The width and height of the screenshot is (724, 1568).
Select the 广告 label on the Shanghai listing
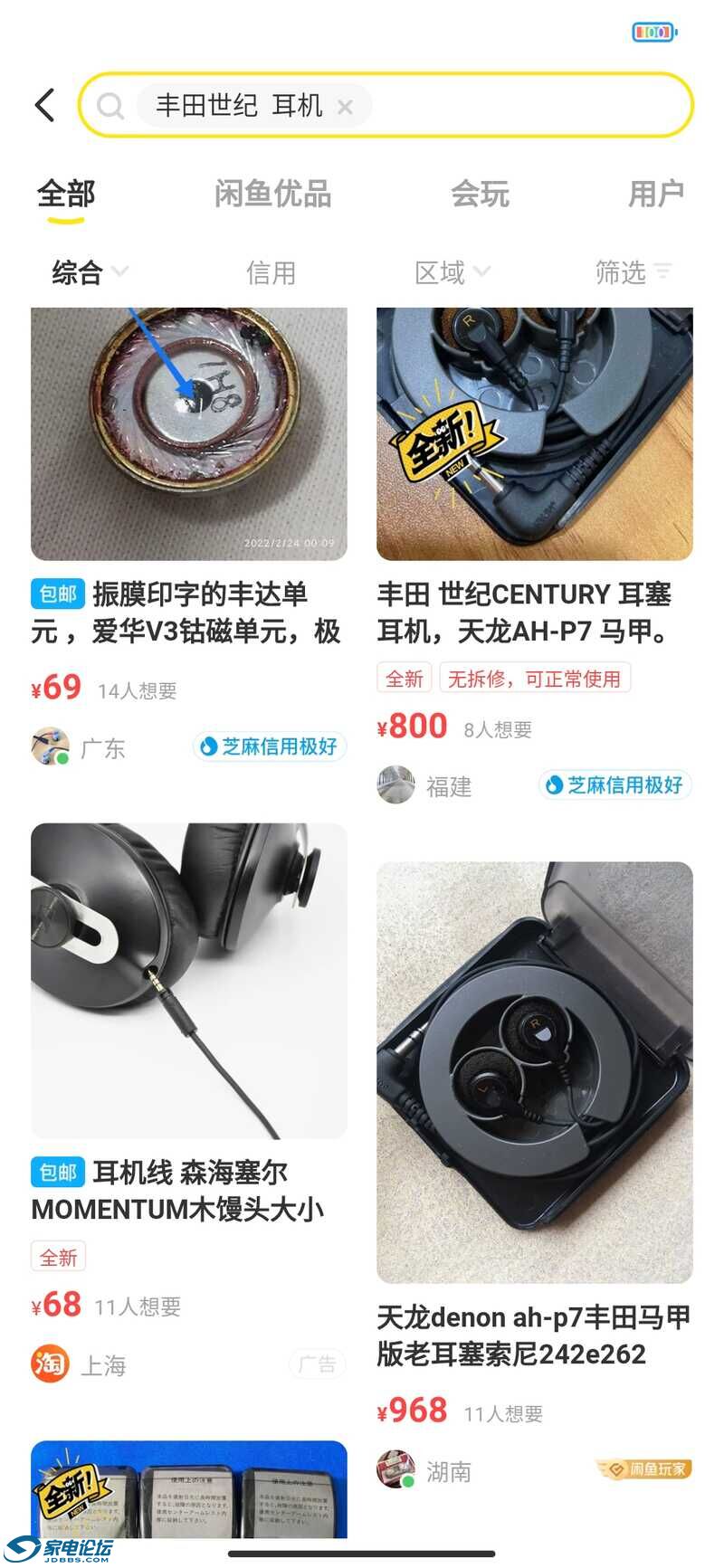[316, 1364]
